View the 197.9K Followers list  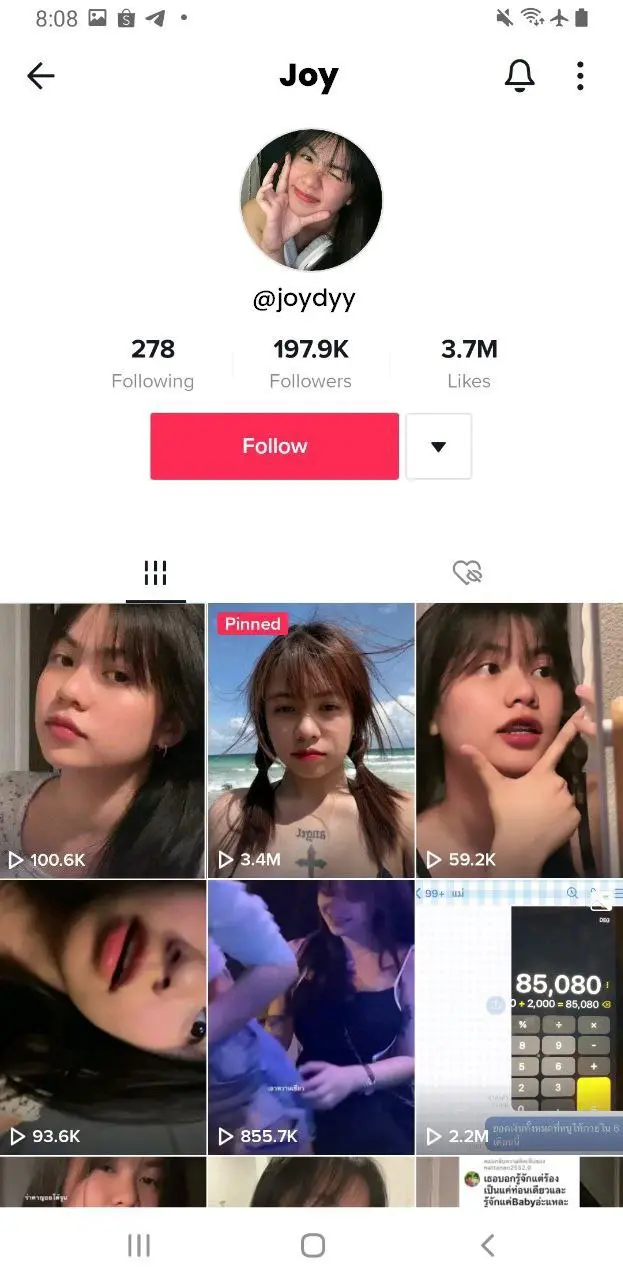(x=311, y=364)
